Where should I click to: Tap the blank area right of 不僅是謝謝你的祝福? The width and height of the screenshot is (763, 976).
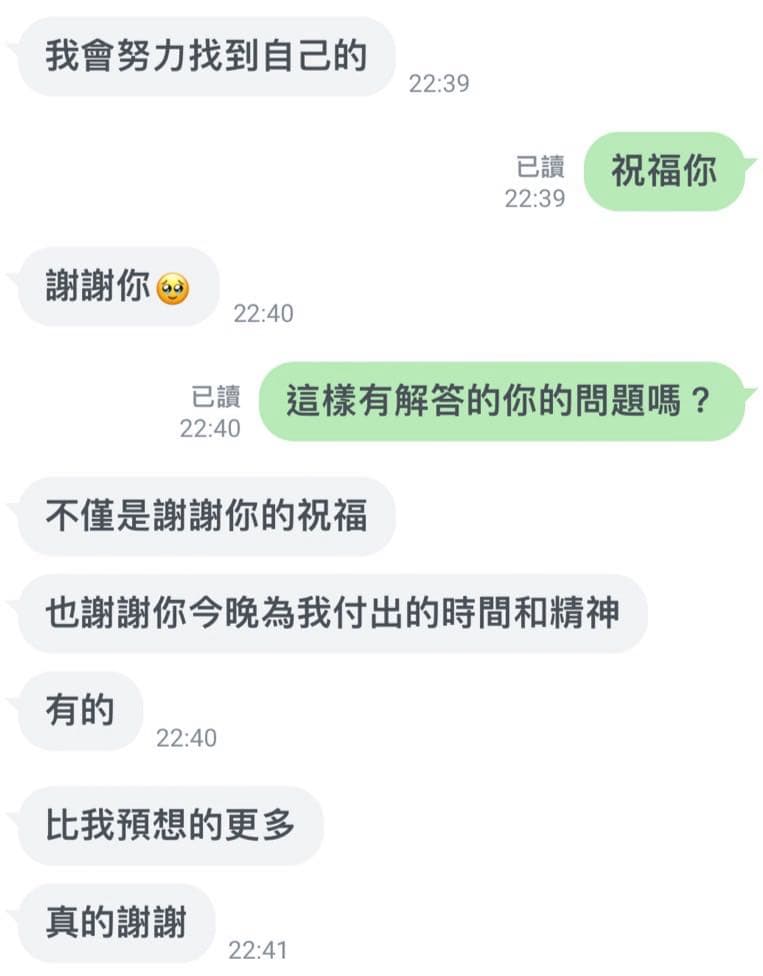click(550, 515)
